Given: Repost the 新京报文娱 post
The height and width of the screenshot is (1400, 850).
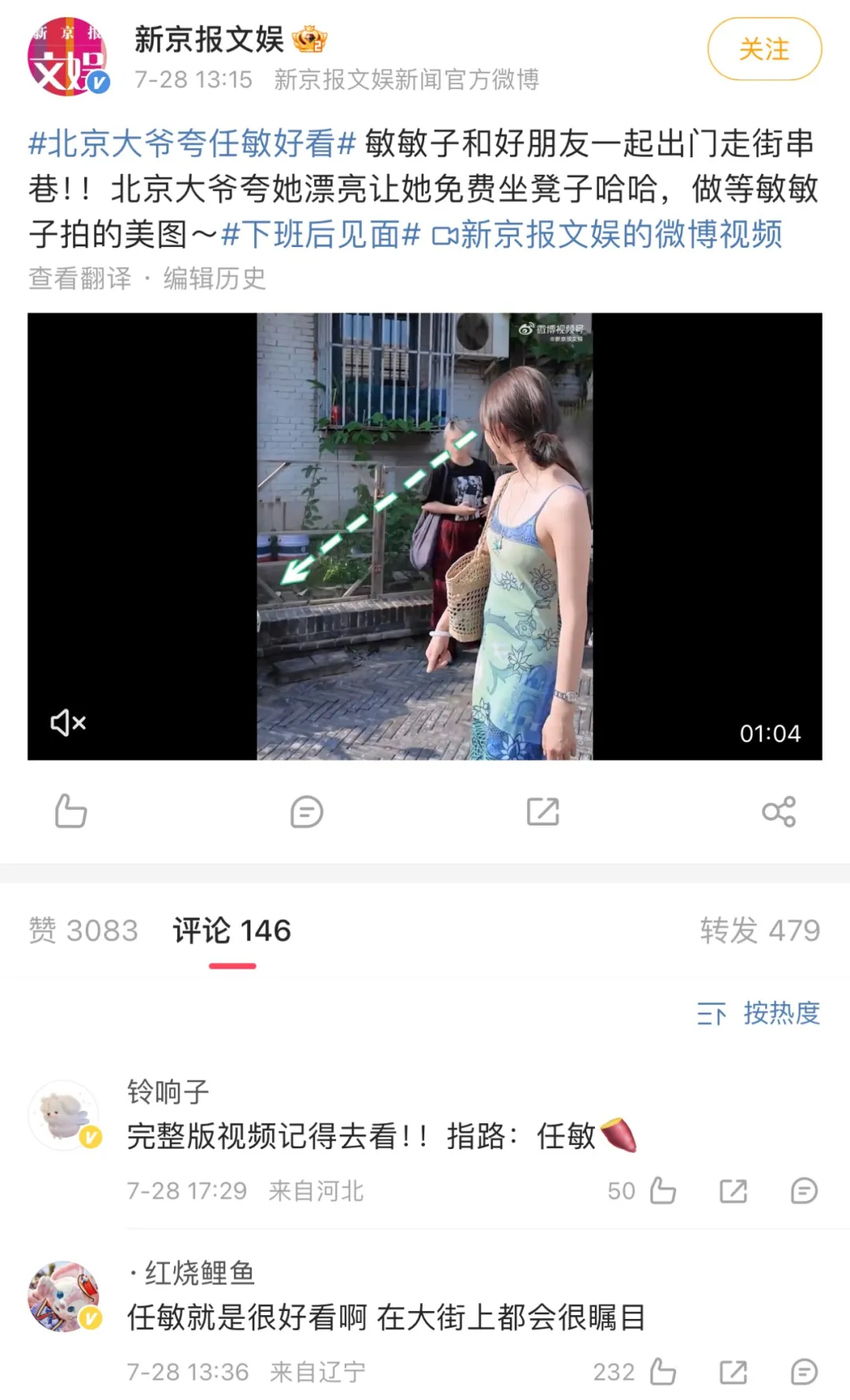Looking at the screenshot, I should 543,811.
